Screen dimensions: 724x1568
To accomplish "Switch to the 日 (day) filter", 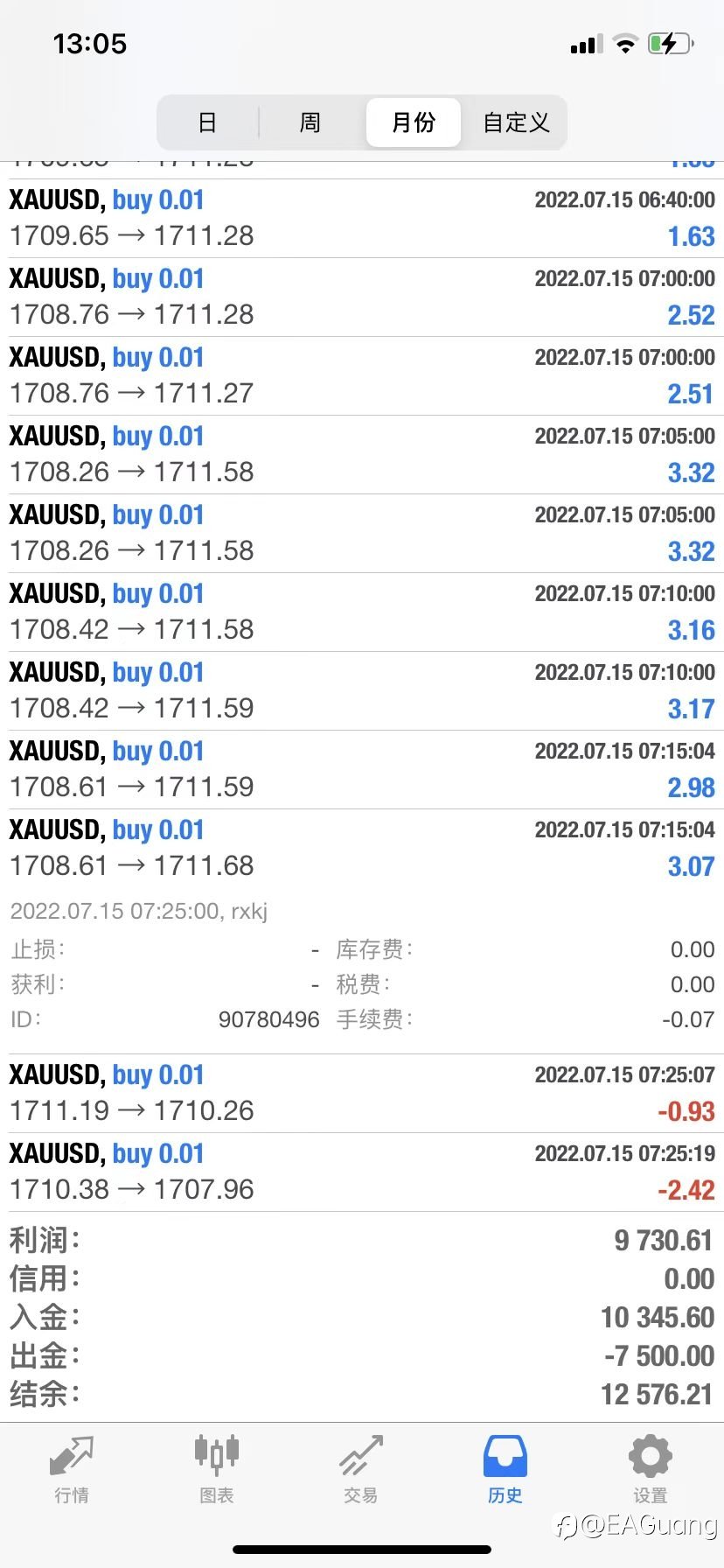I will pos(207,122).
